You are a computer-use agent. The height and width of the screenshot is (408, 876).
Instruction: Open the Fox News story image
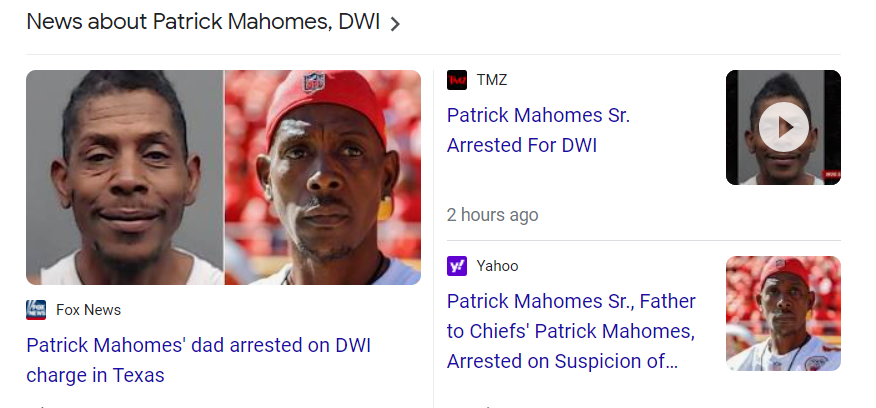point(223,177)
